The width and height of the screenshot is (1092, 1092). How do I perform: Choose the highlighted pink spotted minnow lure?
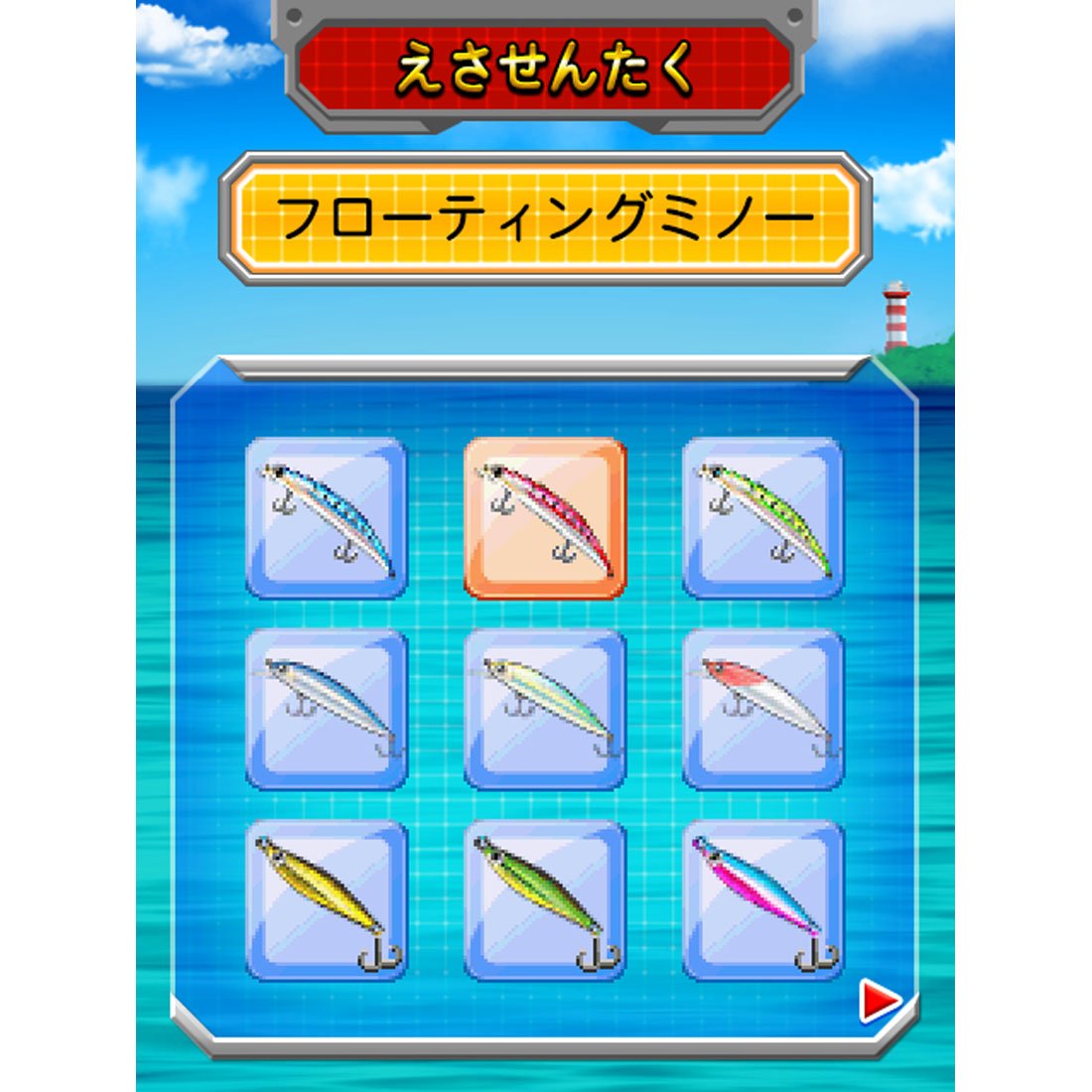tap(545, 518)
